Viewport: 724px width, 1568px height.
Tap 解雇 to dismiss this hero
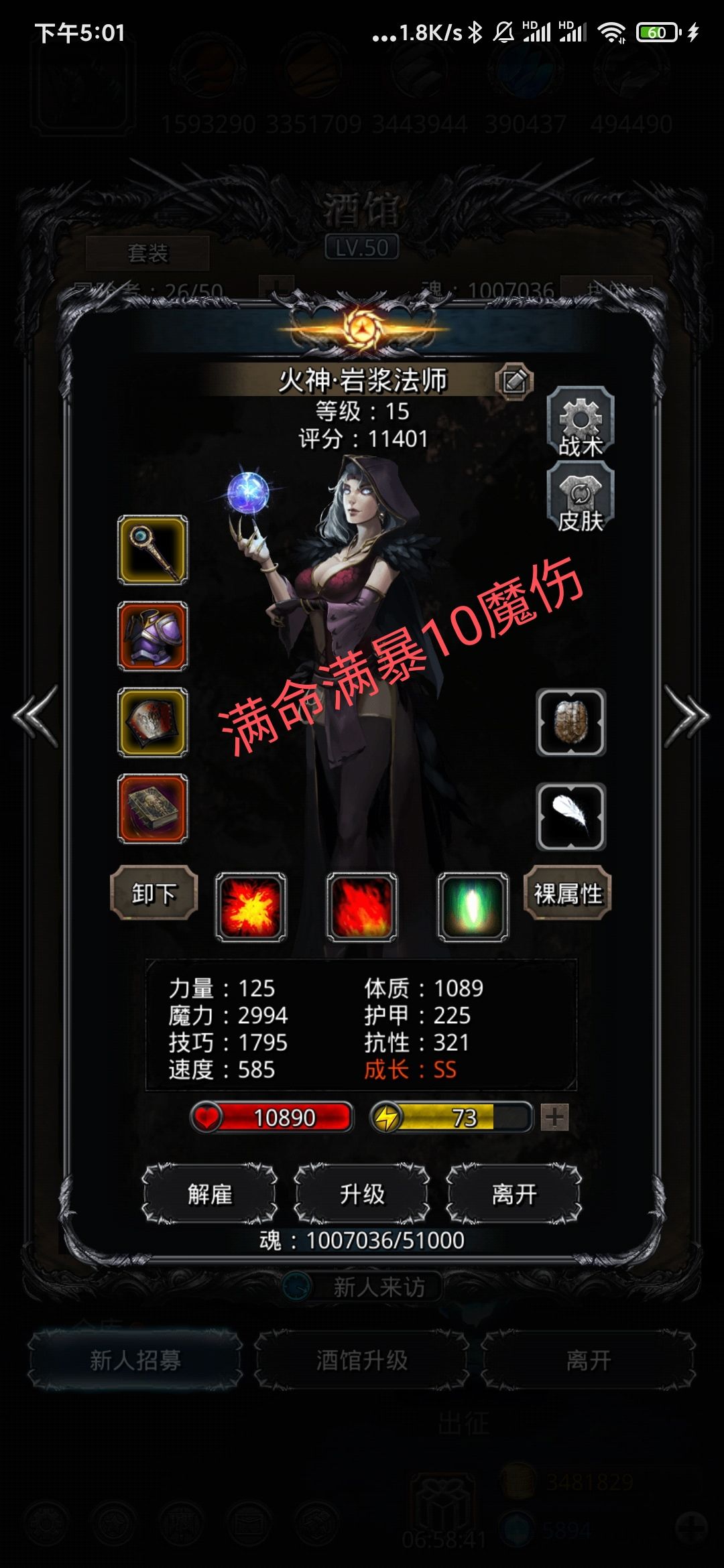(x=210, y=1193)
